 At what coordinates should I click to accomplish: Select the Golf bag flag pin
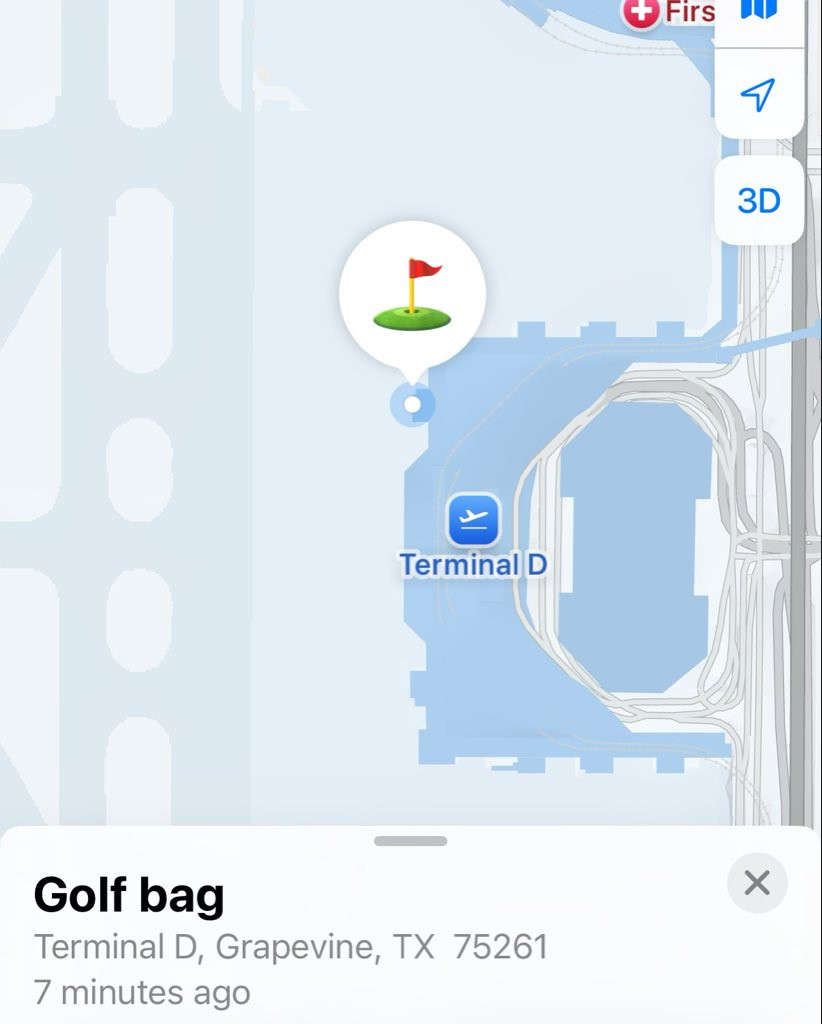point(412,295)
